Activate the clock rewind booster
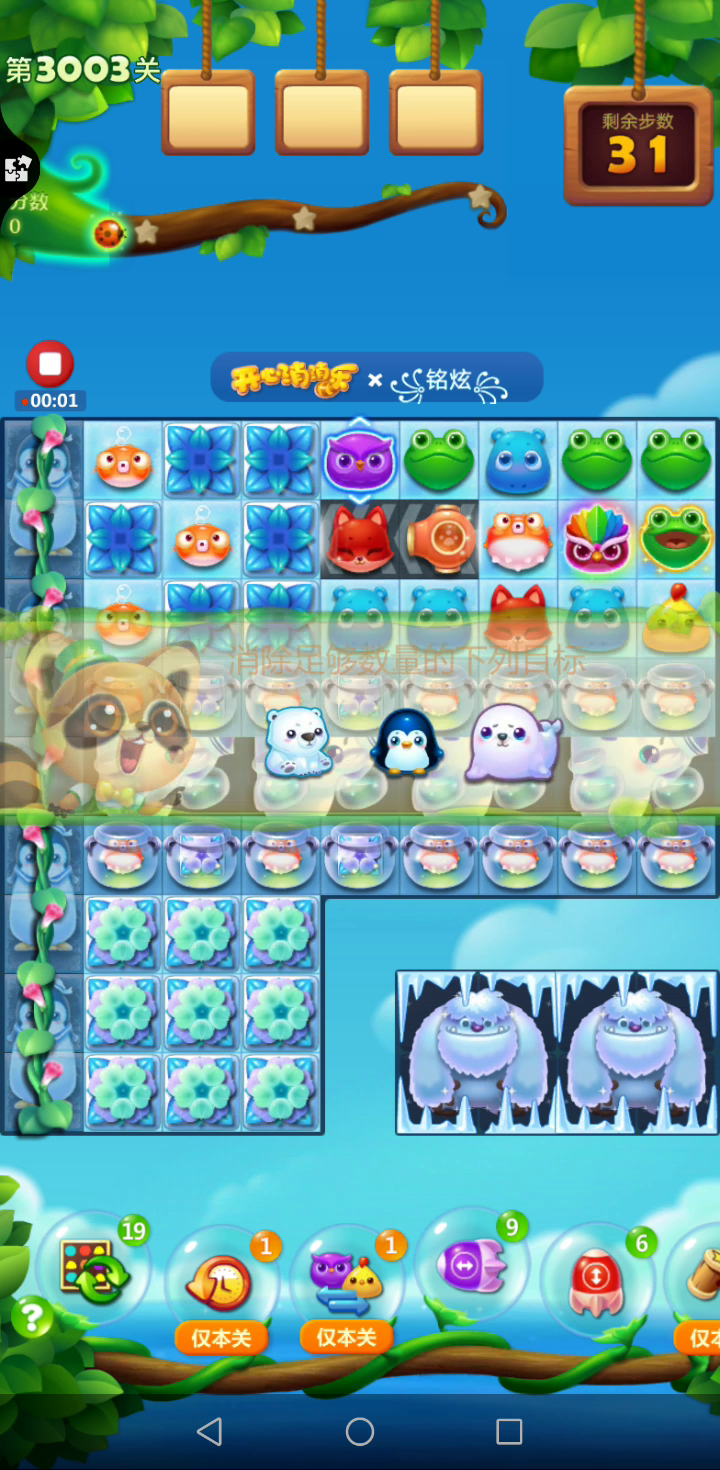Screen dimensions: 720x1470 tap(222, 1283)
